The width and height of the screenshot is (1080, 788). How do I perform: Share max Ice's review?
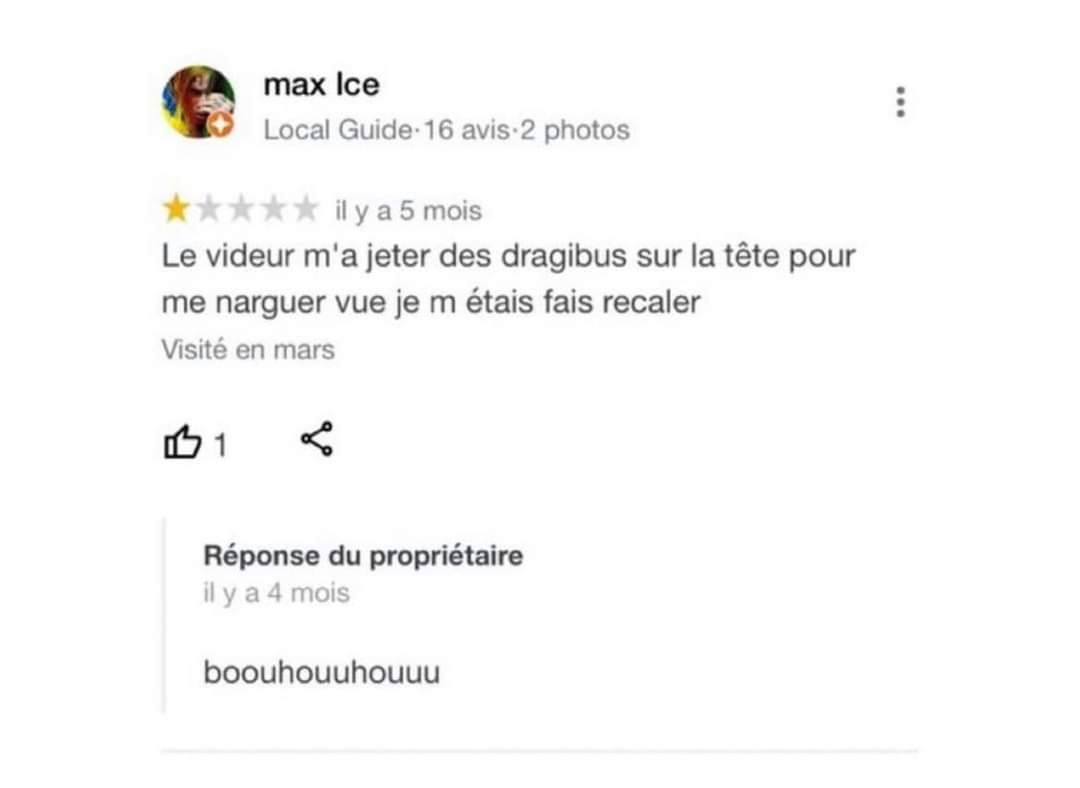[x=317, y=440]
